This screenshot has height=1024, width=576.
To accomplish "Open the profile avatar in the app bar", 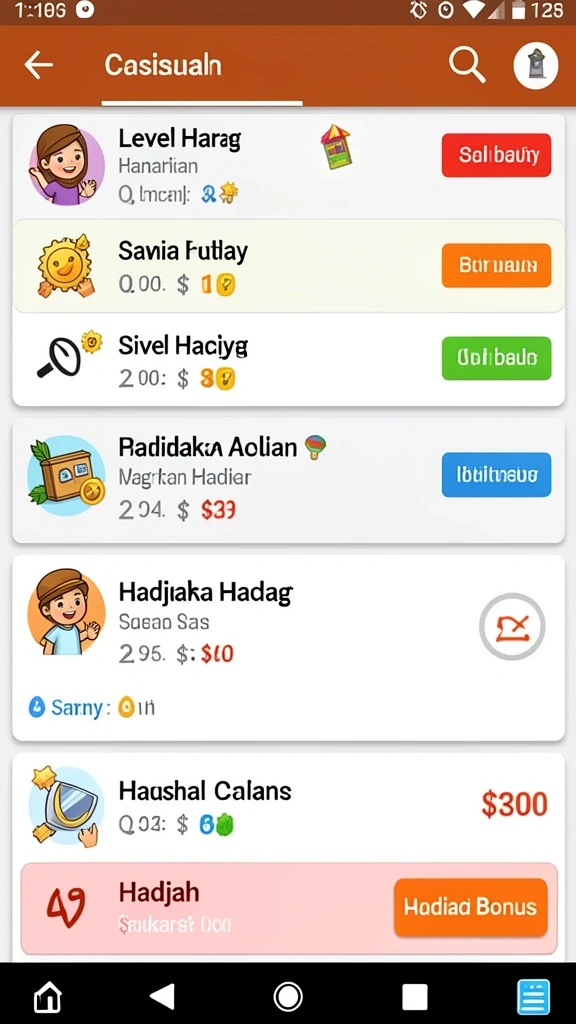I will click(x=536, y=66).
